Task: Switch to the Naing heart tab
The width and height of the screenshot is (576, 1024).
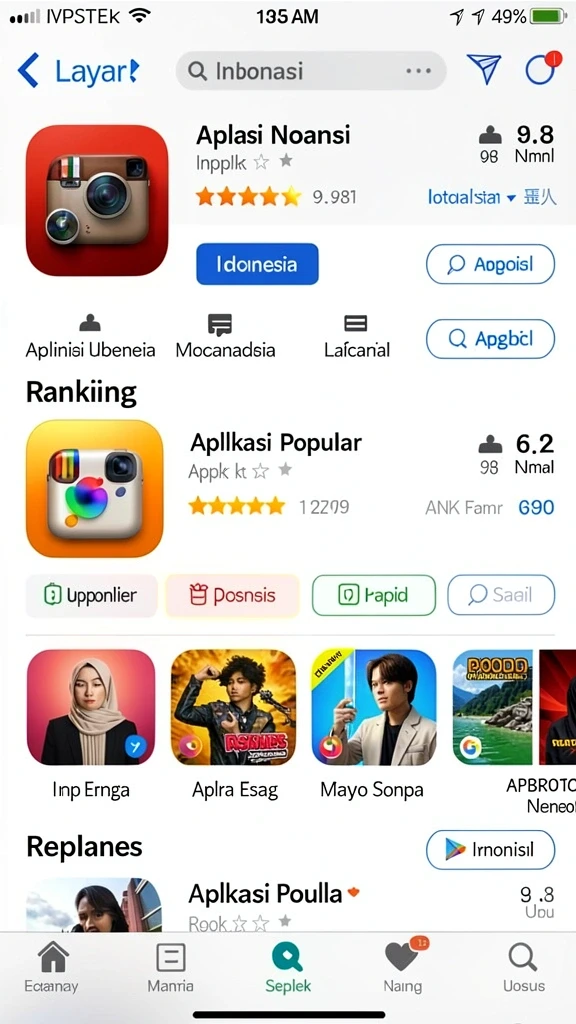Action: [x=402, y=966]
